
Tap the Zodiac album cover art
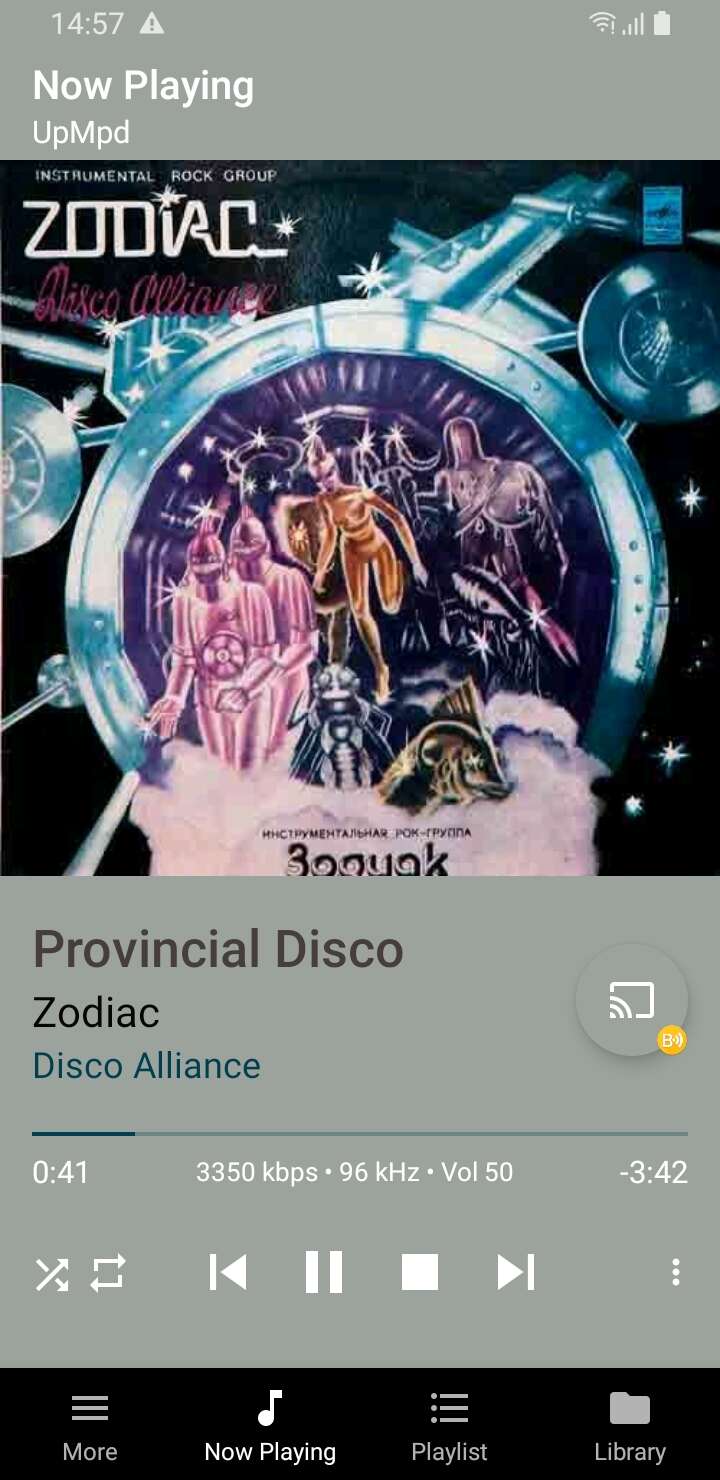(360, 518)
